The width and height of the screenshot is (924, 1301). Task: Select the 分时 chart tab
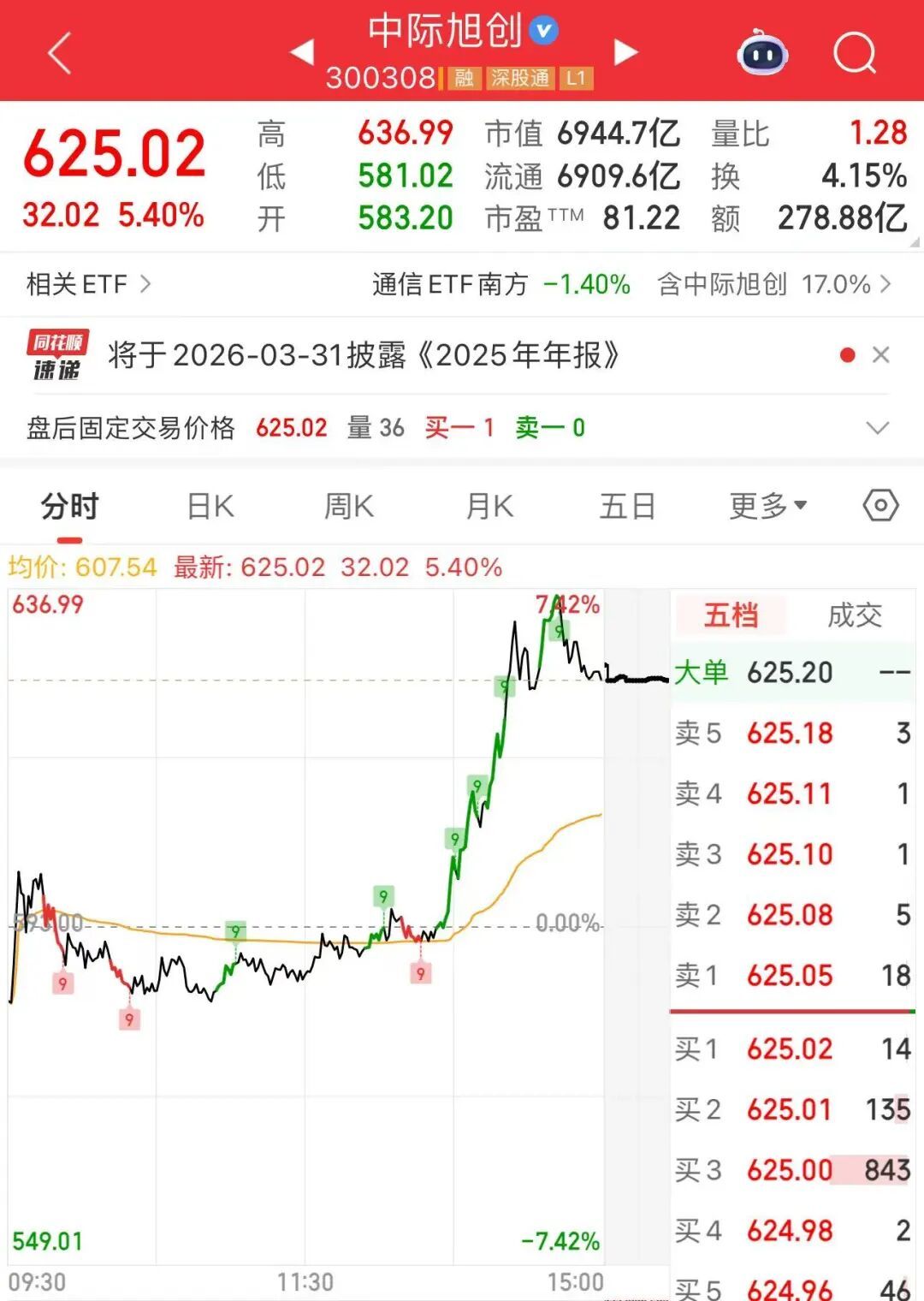[x=70, y=507]
